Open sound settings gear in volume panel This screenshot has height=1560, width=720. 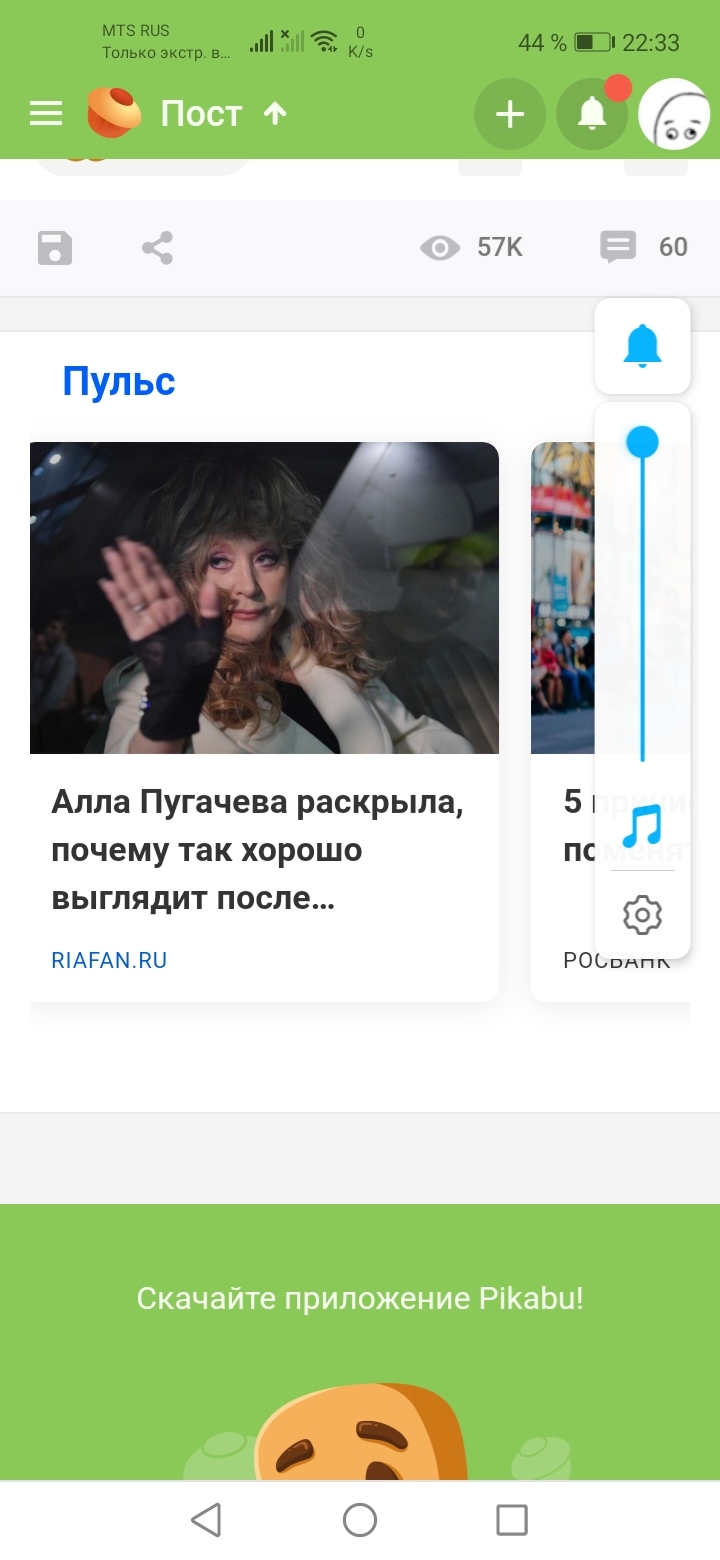pos(642,915)
